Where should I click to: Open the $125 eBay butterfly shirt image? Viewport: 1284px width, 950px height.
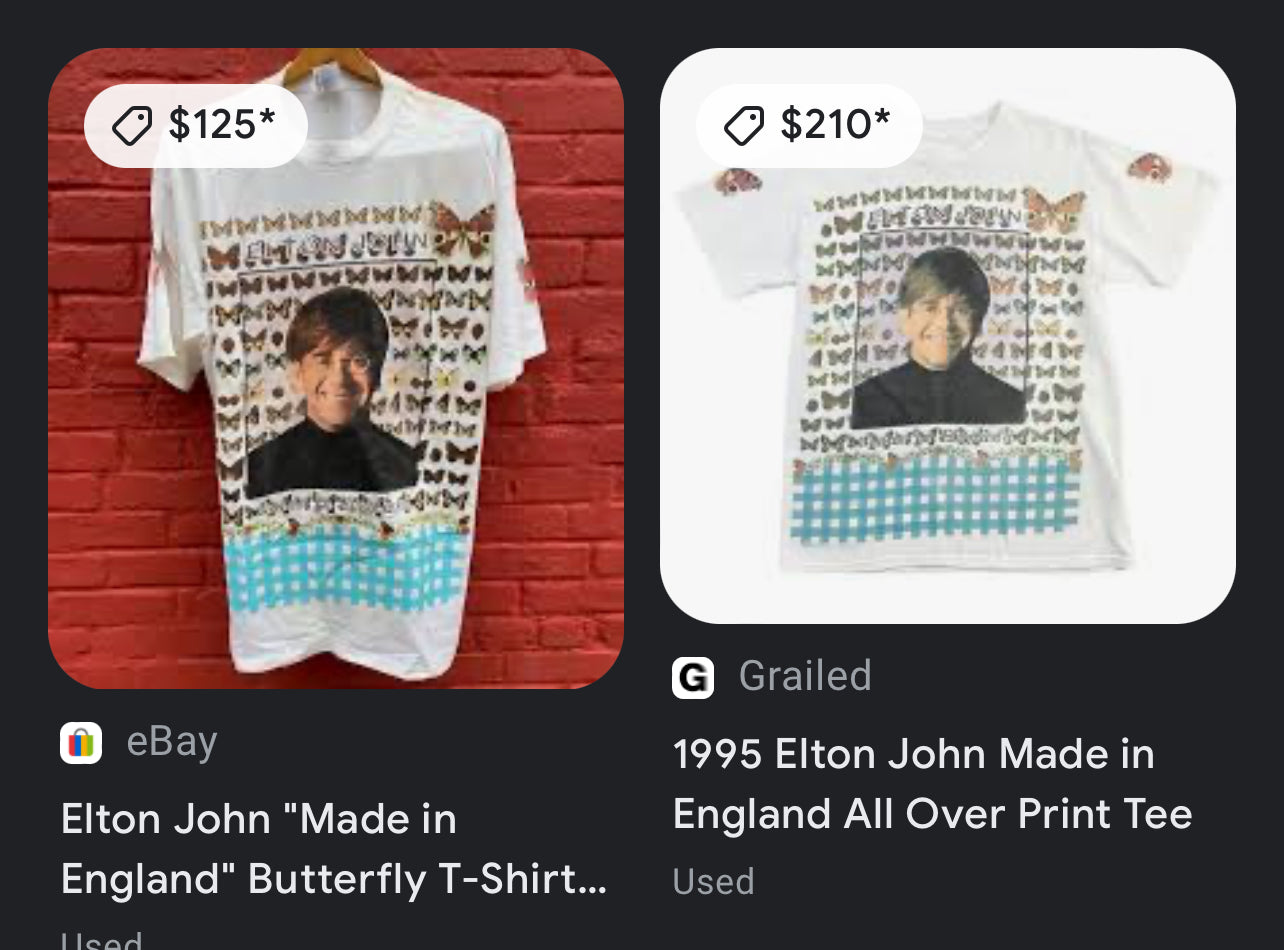tap(336, 400)
